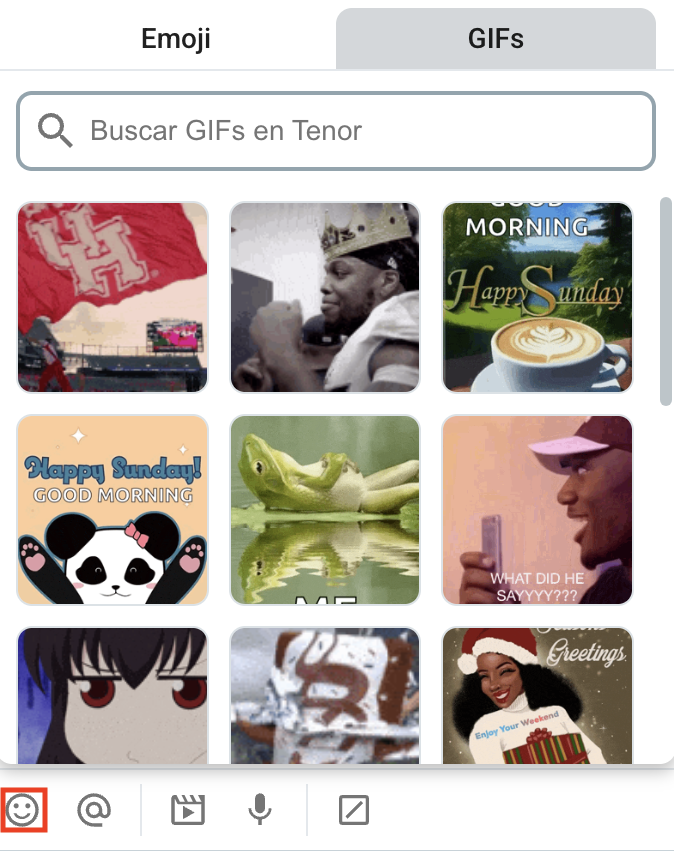Tap the Buscar GIFs en Tenor field
The height and width of the screenshot is (851, 674).
click(x=336, y=130)
